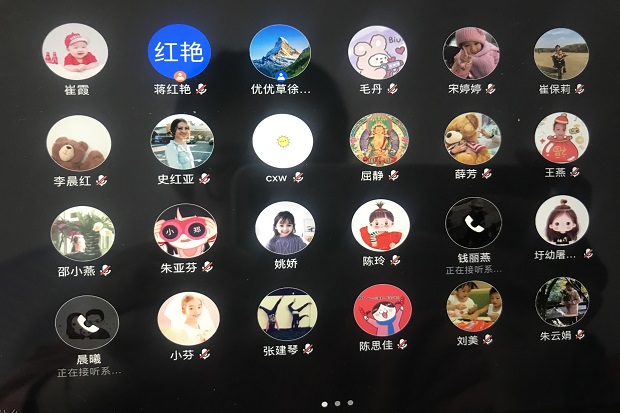Select participant 陈思佳's tile
This screenshot has height=413, width=620.
point(382,310)
